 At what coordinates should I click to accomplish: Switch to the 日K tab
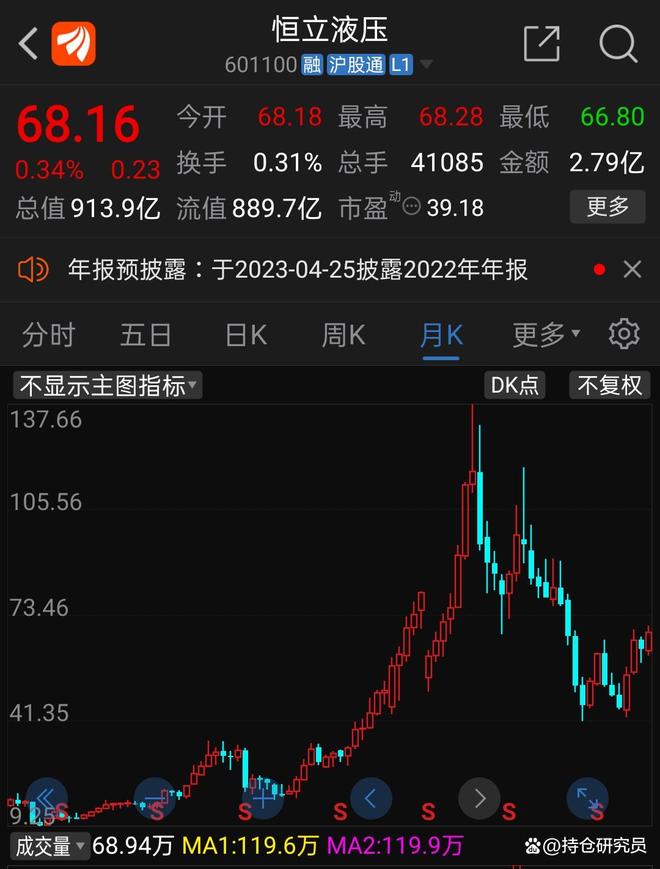click(x=245, y=335)
